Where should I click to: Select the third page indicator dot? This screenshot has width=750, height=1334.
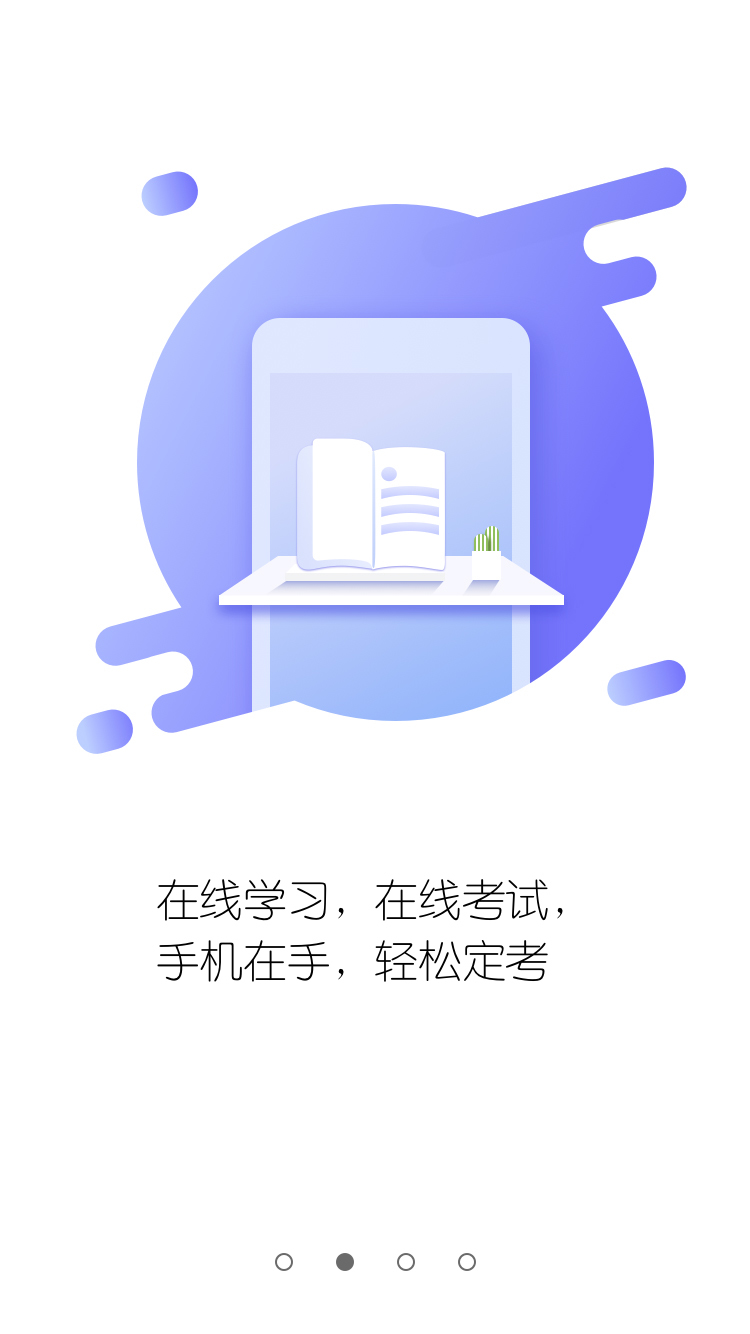pyautogui.click(x=406, y=1262)
